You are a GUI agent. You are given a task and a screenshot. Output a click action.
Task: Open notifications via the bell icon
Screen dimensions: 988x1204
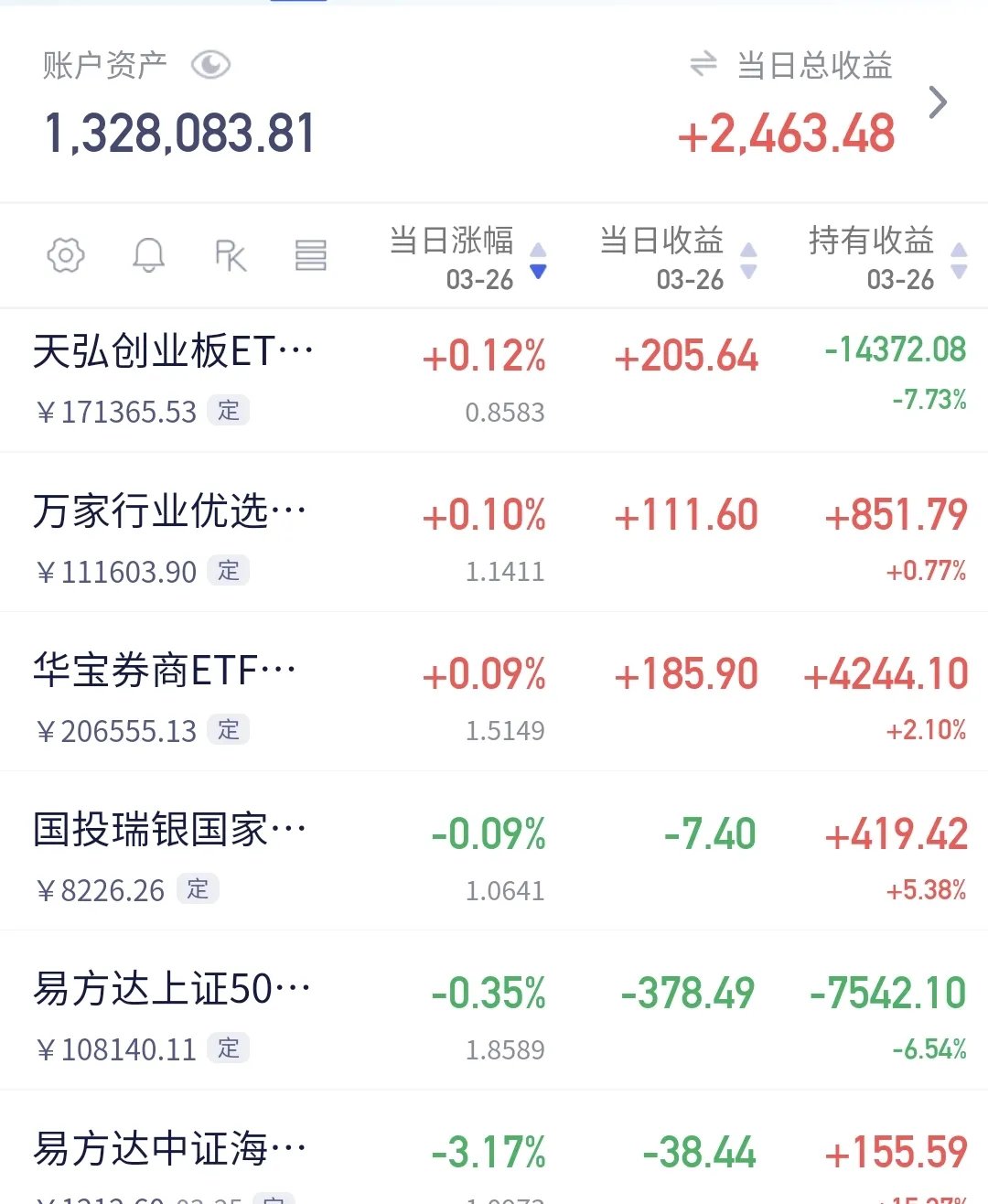pyautogui.click(x=149, y=256)
